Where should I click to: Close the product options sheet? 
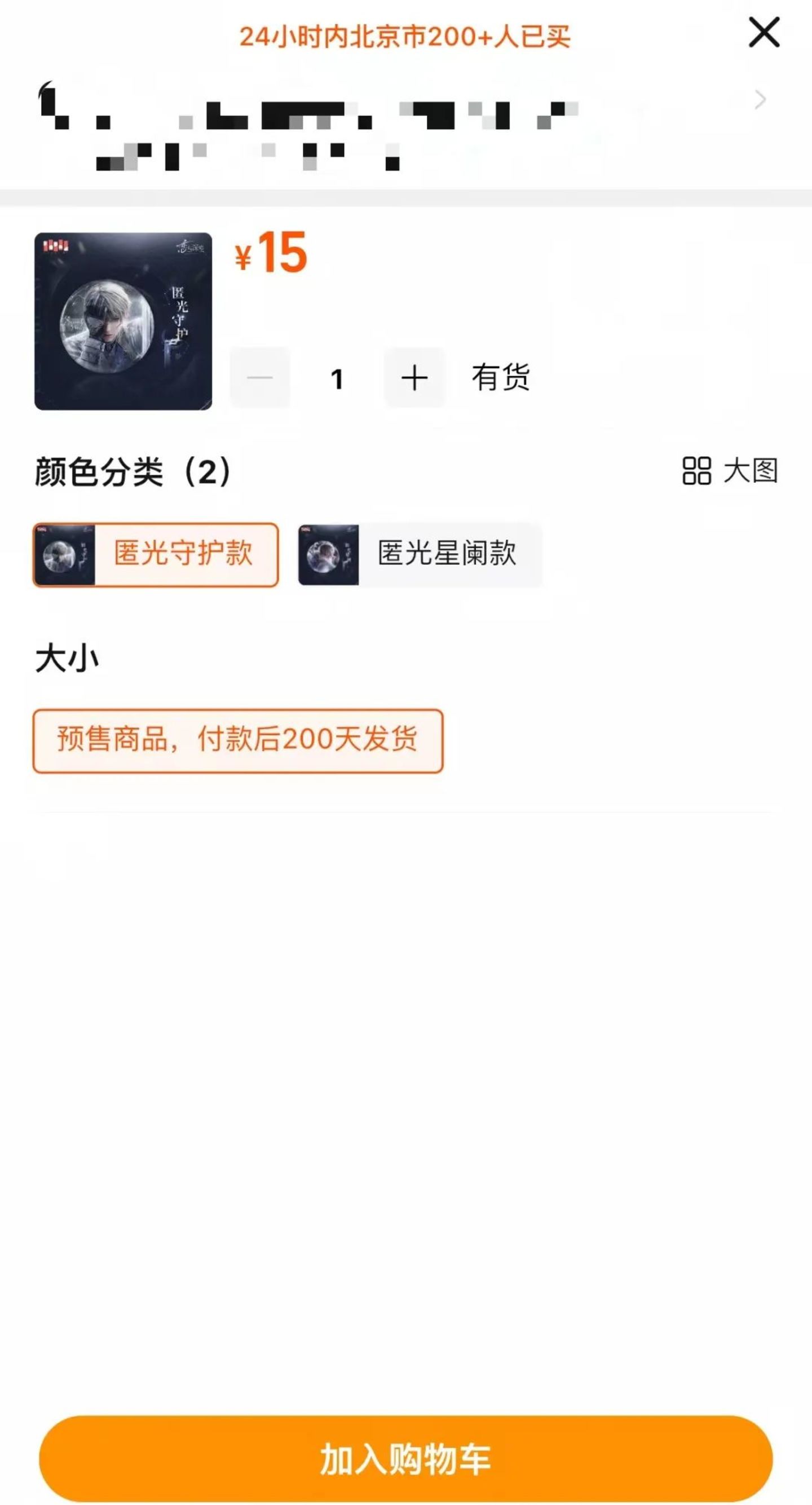pyautogui.click(x=764, y=32)
